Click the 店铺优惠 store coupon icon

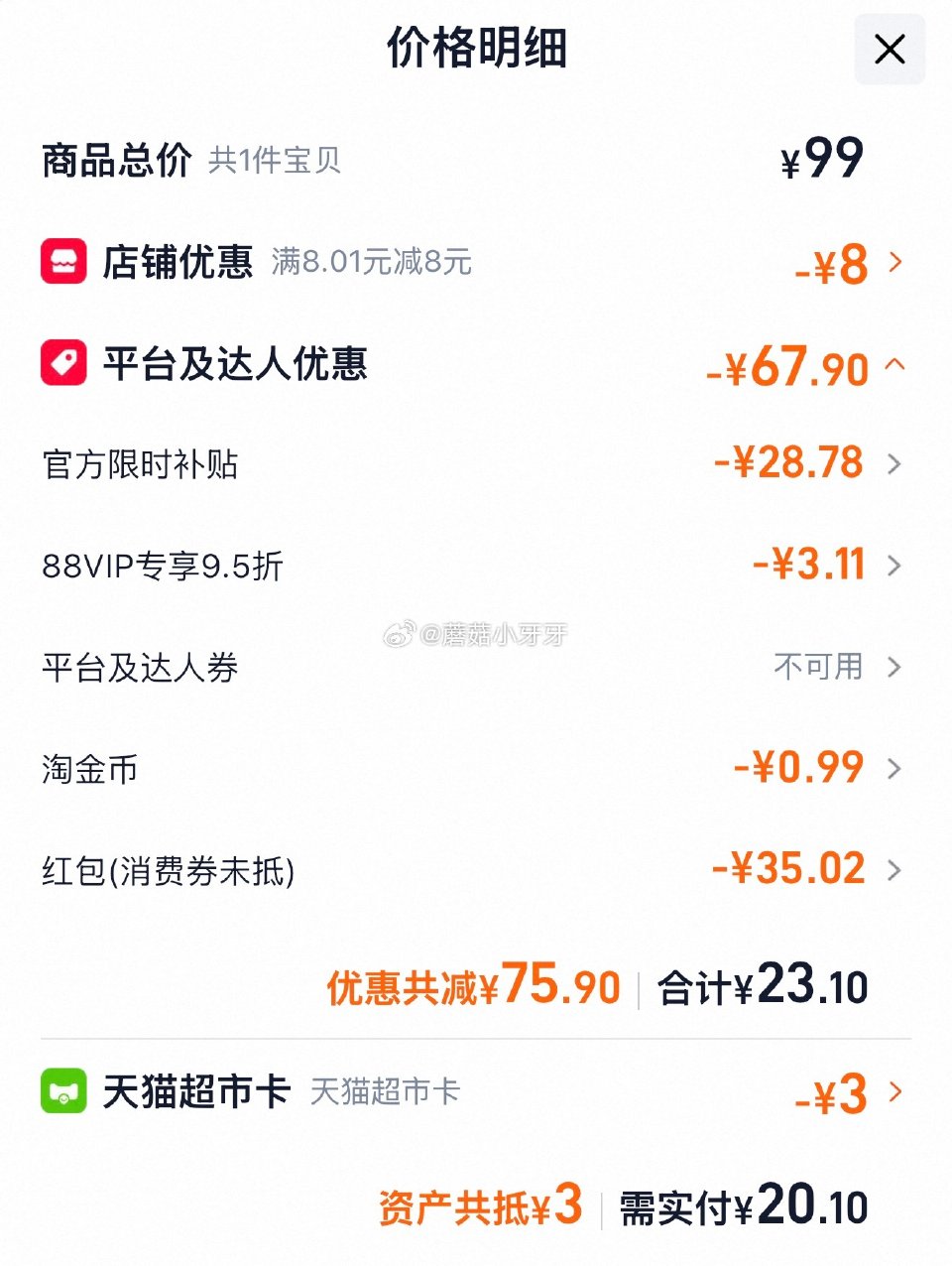64,262
